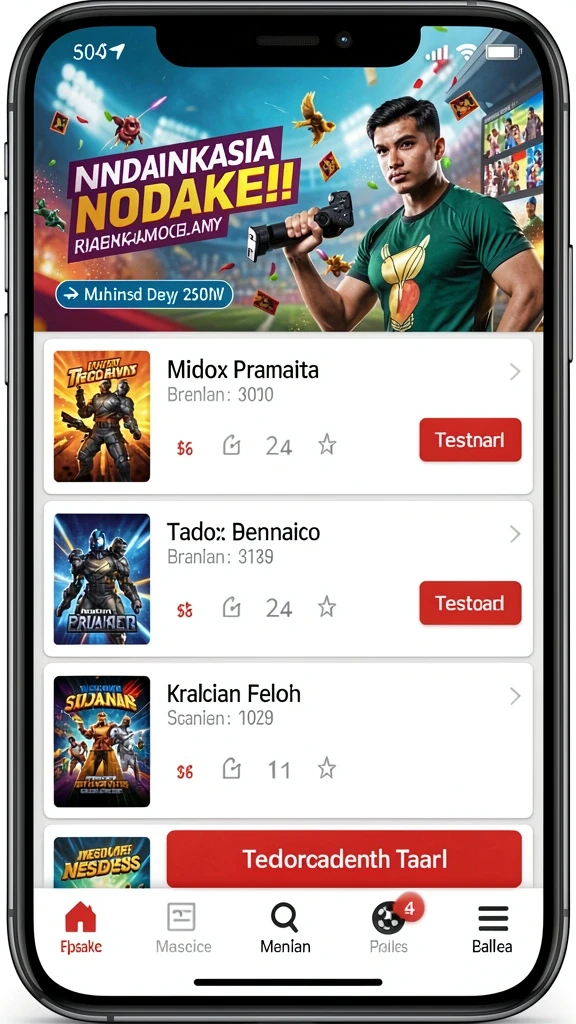Switch to the Fpsake home tab
This screenshot has height=1024, width=576.
tap(80, 927)
